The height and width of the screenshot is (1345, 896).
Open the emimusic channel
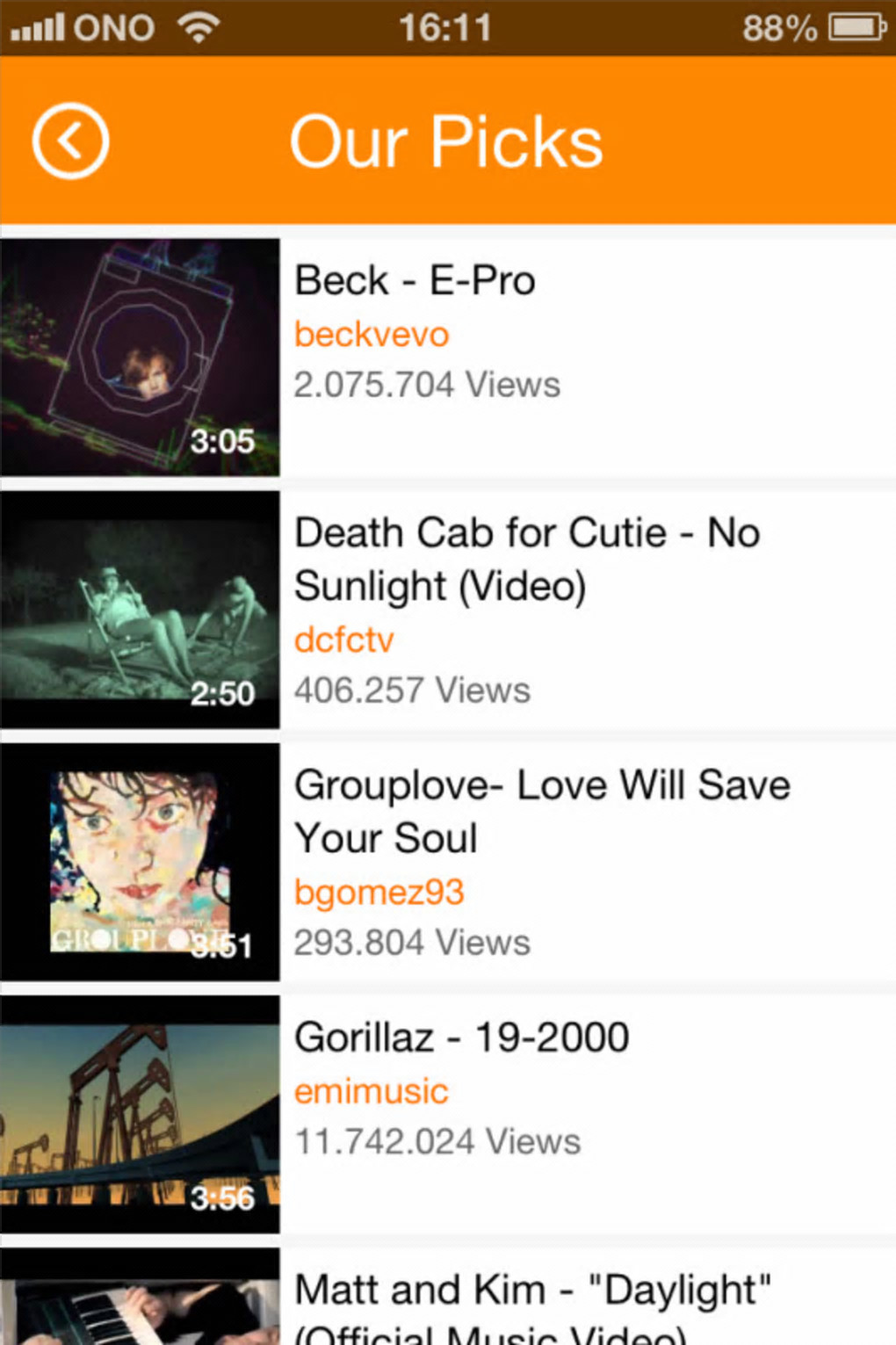[371, 1092]
